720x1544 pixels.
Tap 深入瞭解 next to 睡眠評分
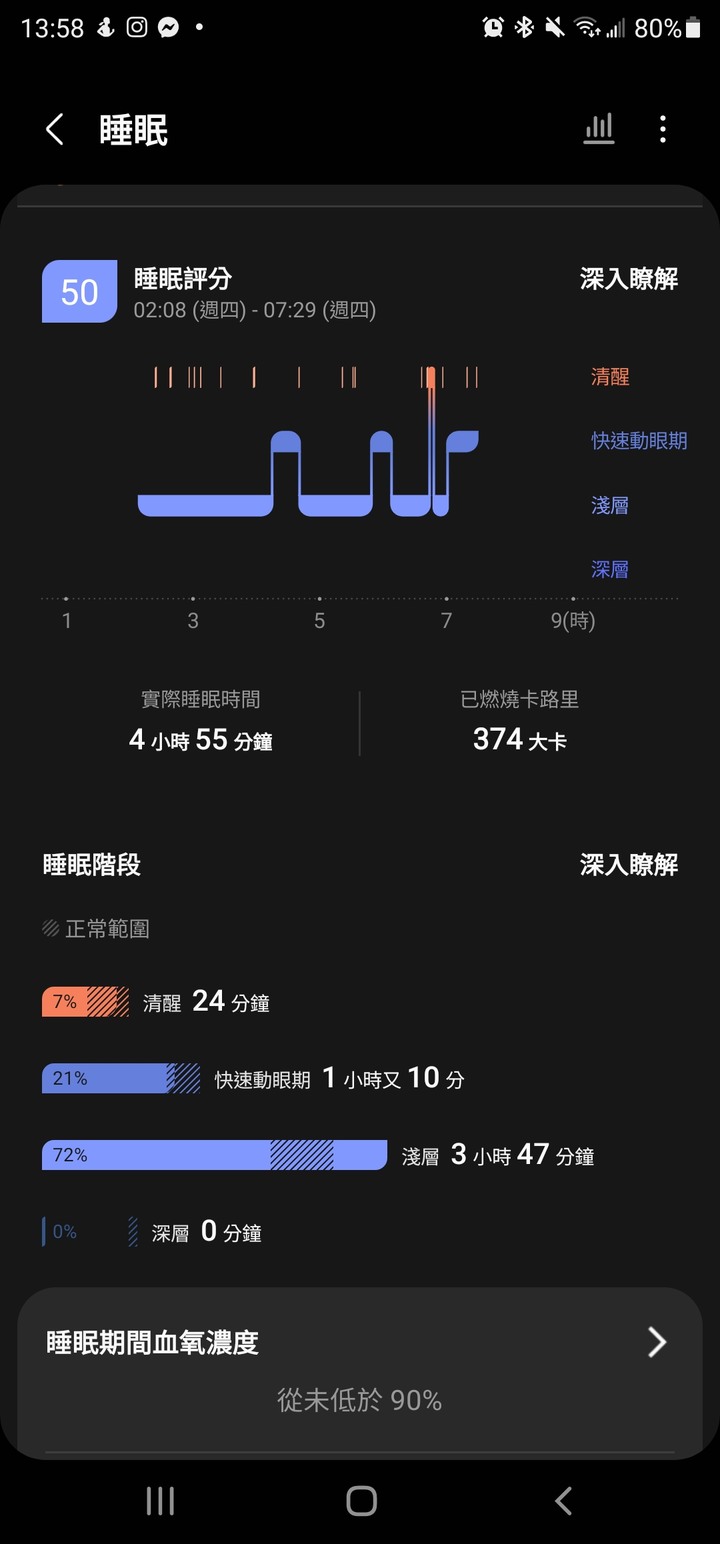629,279
